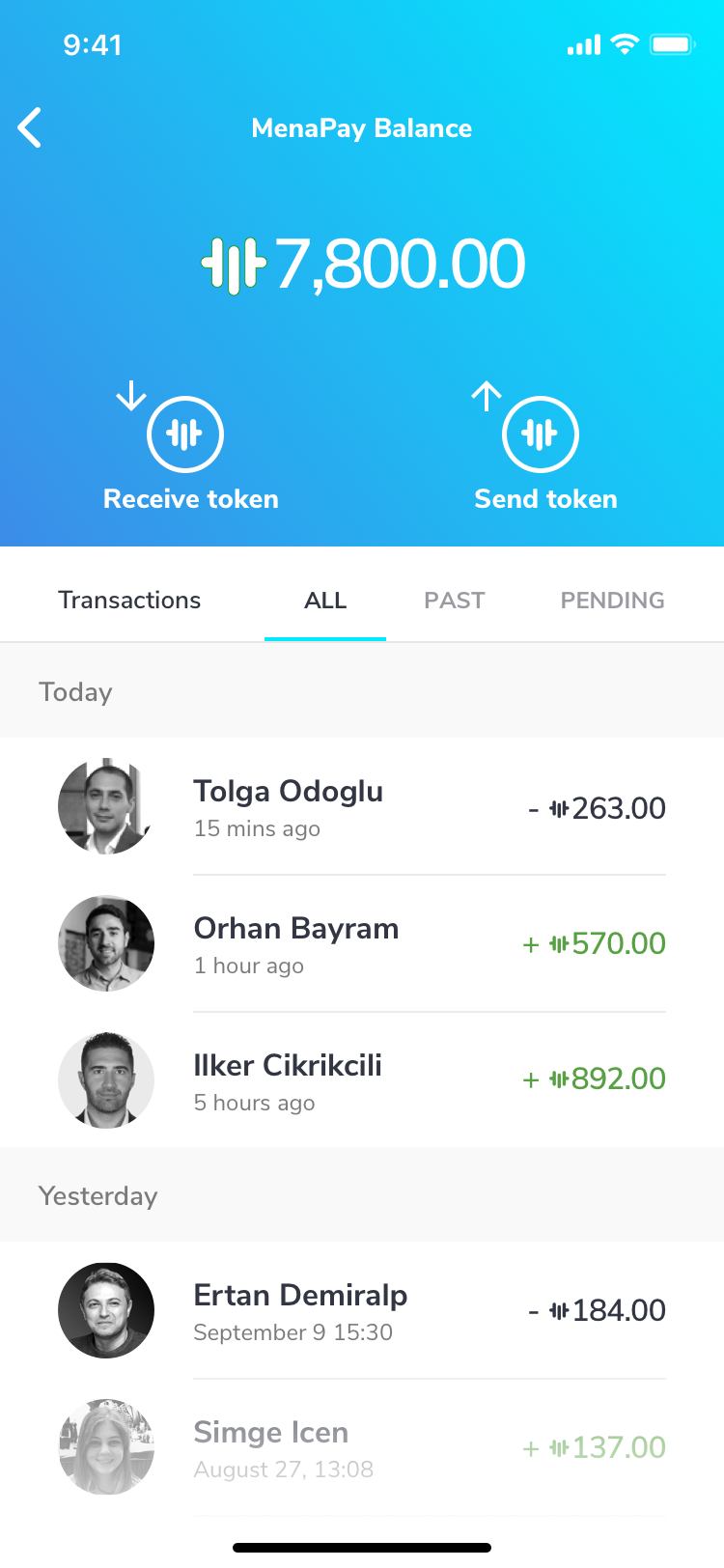
Task: Open the PENDING transactions tab
Action: pos(612,600)
